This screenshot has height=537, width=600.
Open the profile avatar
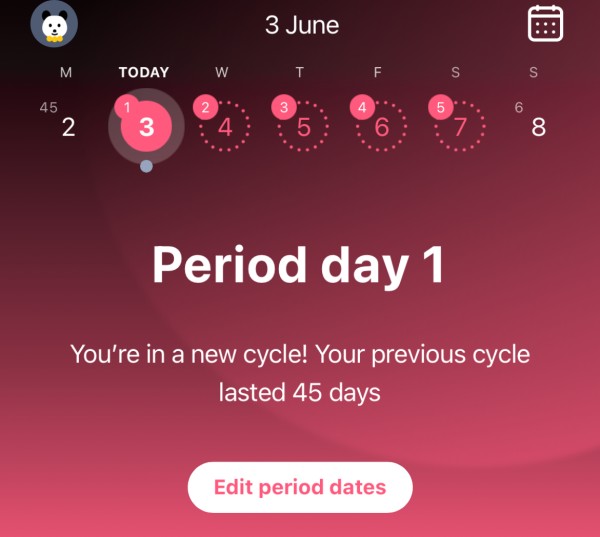coord(54,23)
